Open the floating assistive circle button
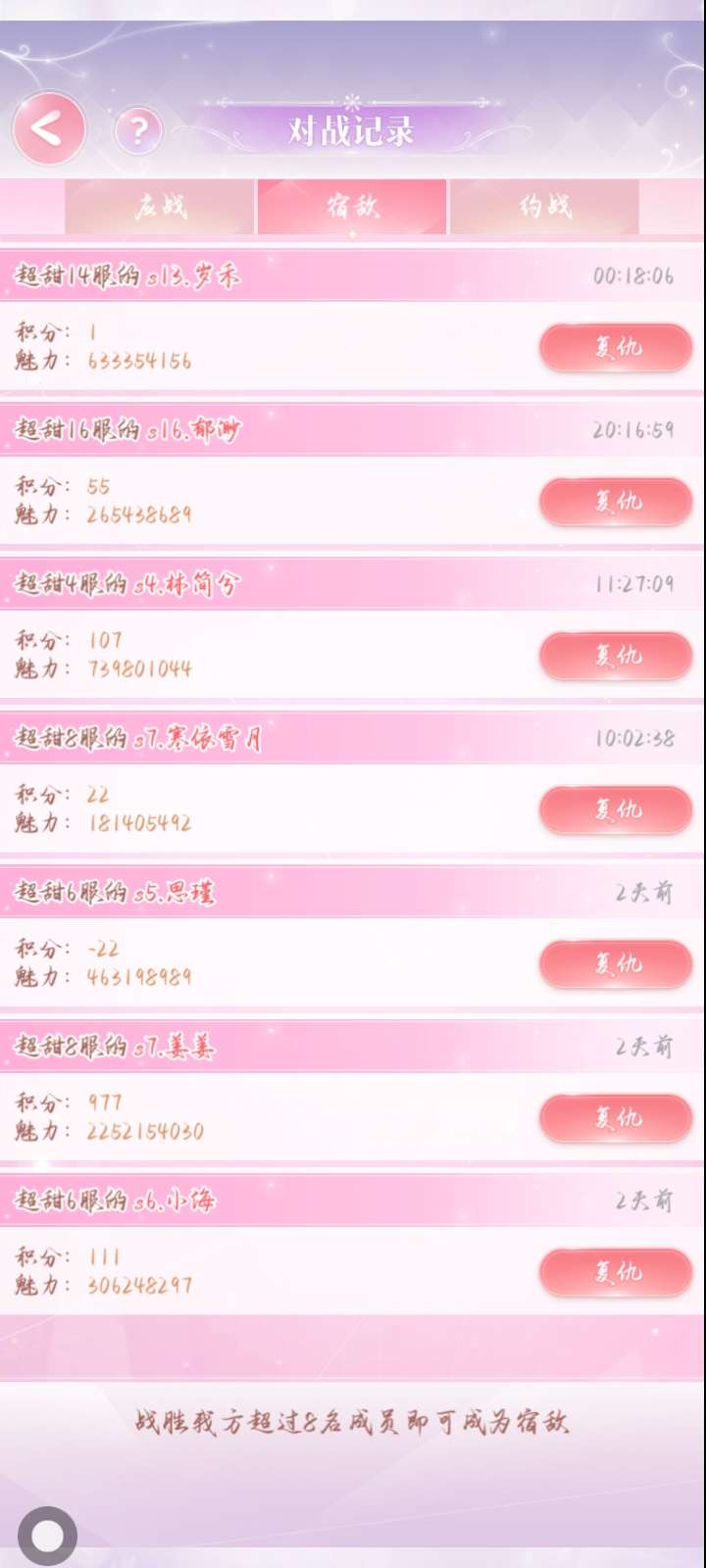The height and width of the screenshot is (1568, 706). pos(47,1536)
